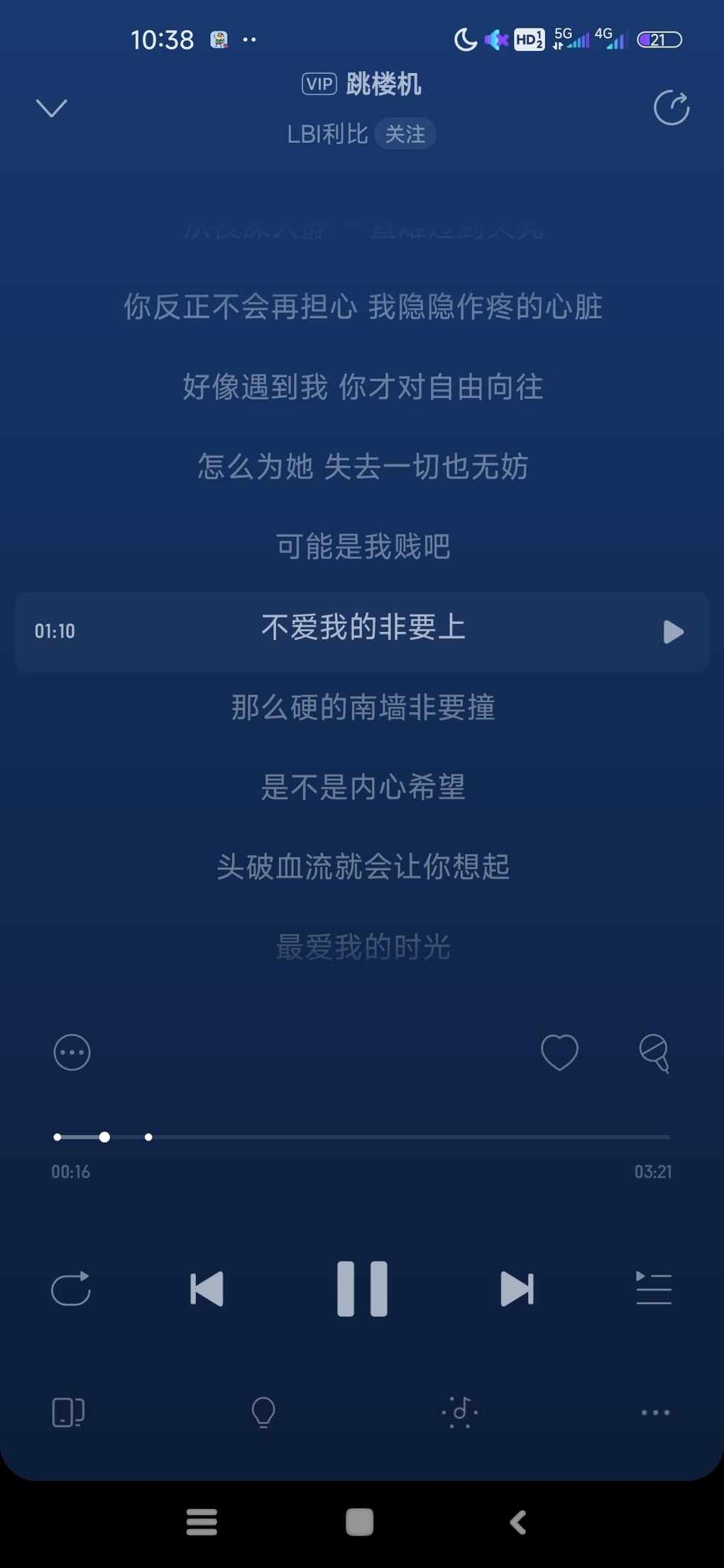The image size is (724, 1568).
Task: Open the bottom-row three-dot menu
Action: click(x=655, y=1412)
